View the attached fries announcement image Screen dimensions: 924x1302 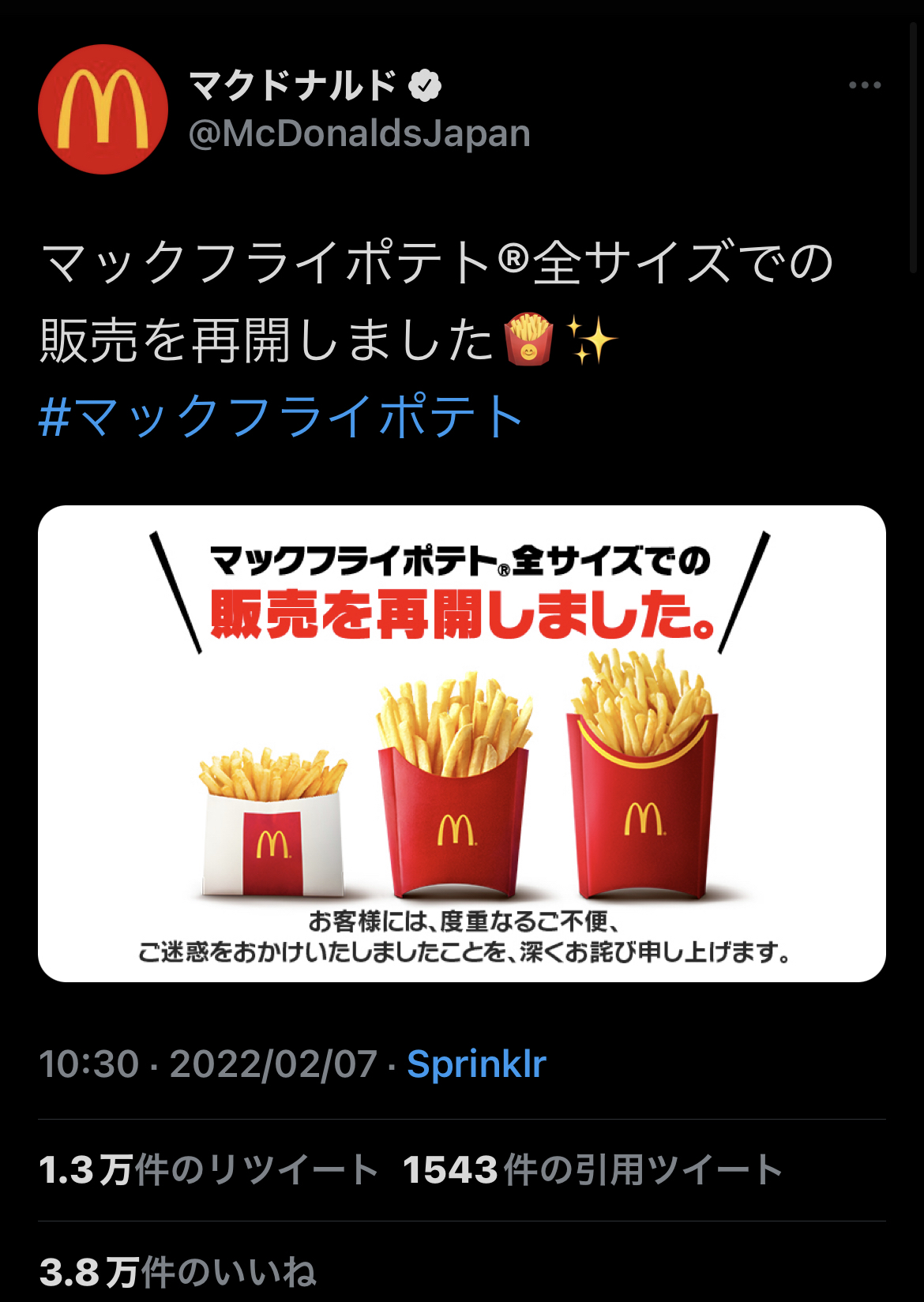(462, 743)
